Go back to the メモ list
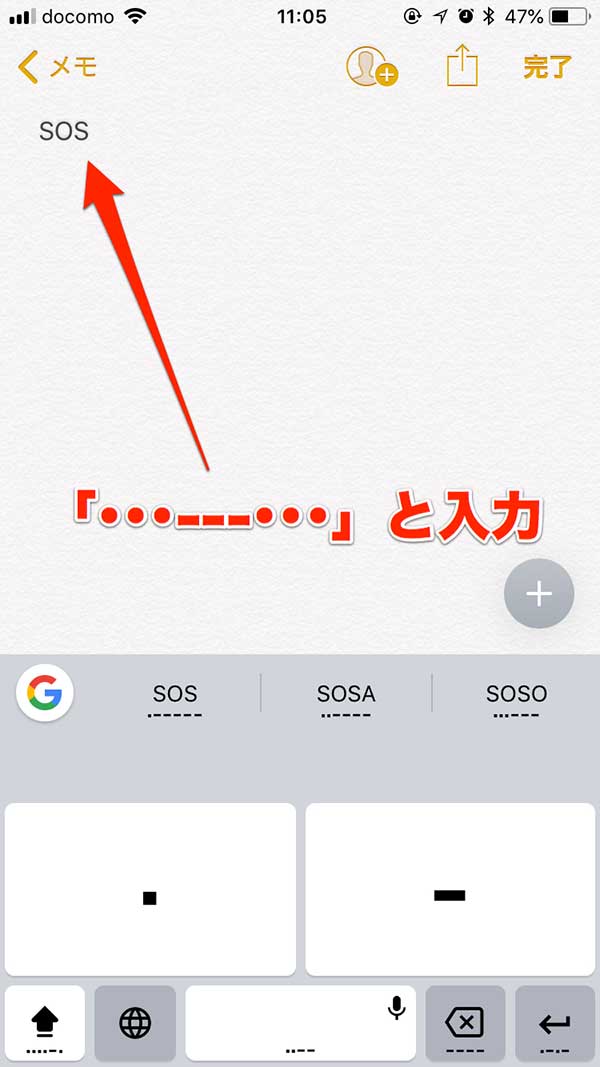Viewport: 600px width, 1067px height. pos(57,67)
